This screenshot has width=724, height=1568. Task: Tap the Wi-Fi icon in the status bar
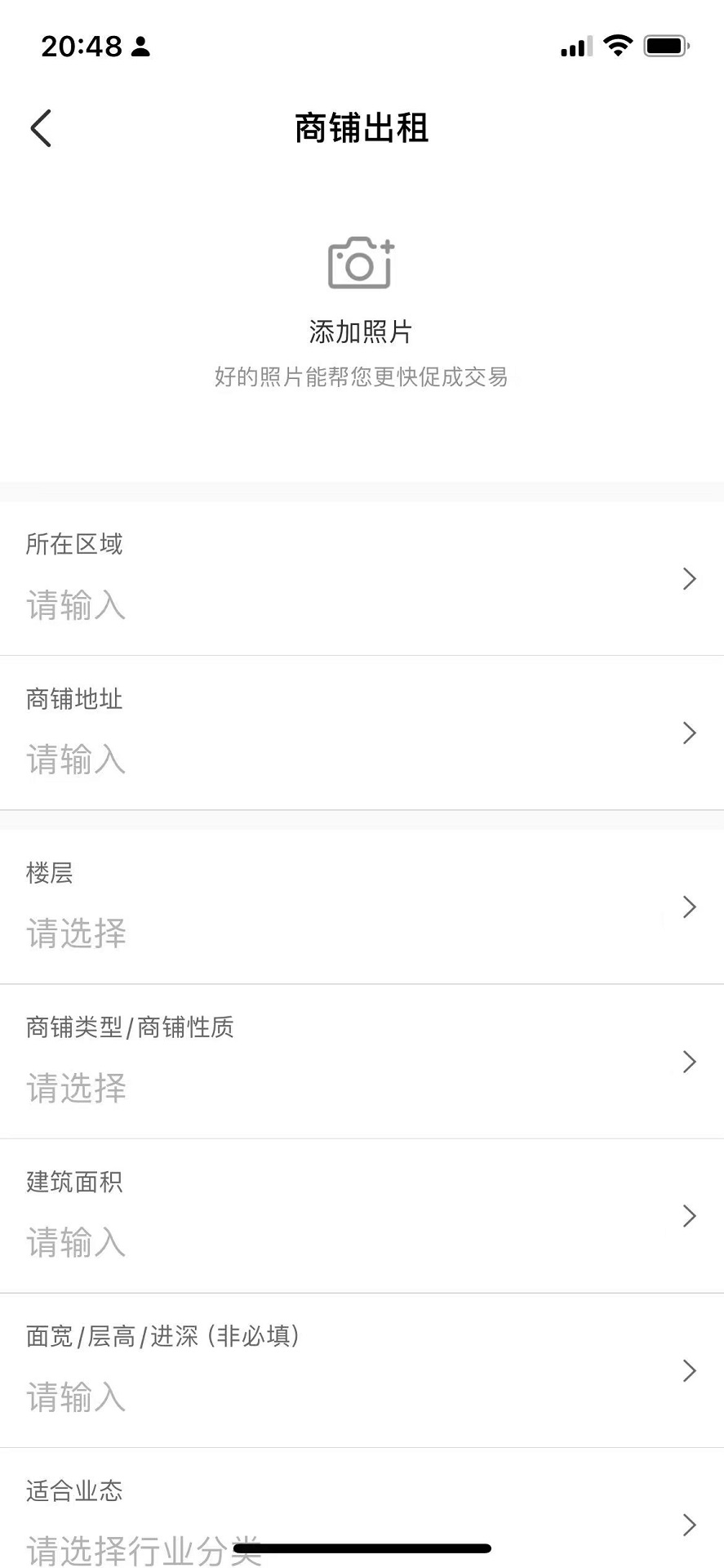[618, 45]
